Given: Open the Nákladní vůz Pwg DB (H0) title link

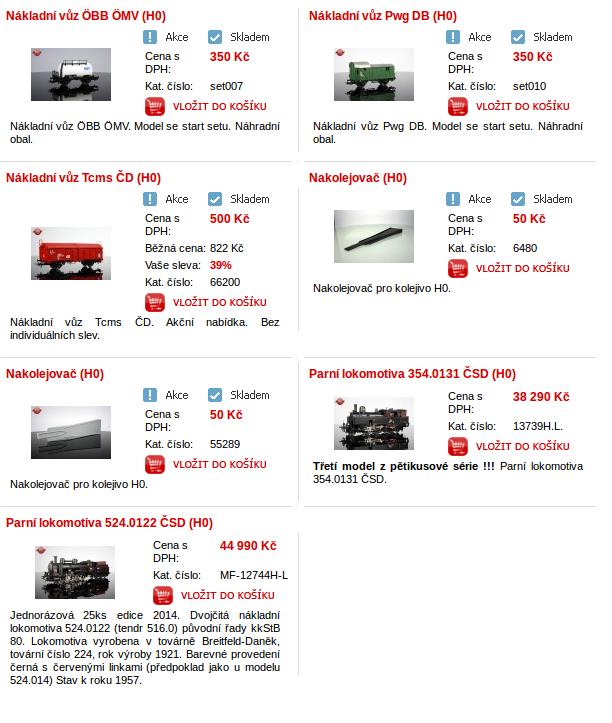Looking at the screenshot, I should pos(383,16).
